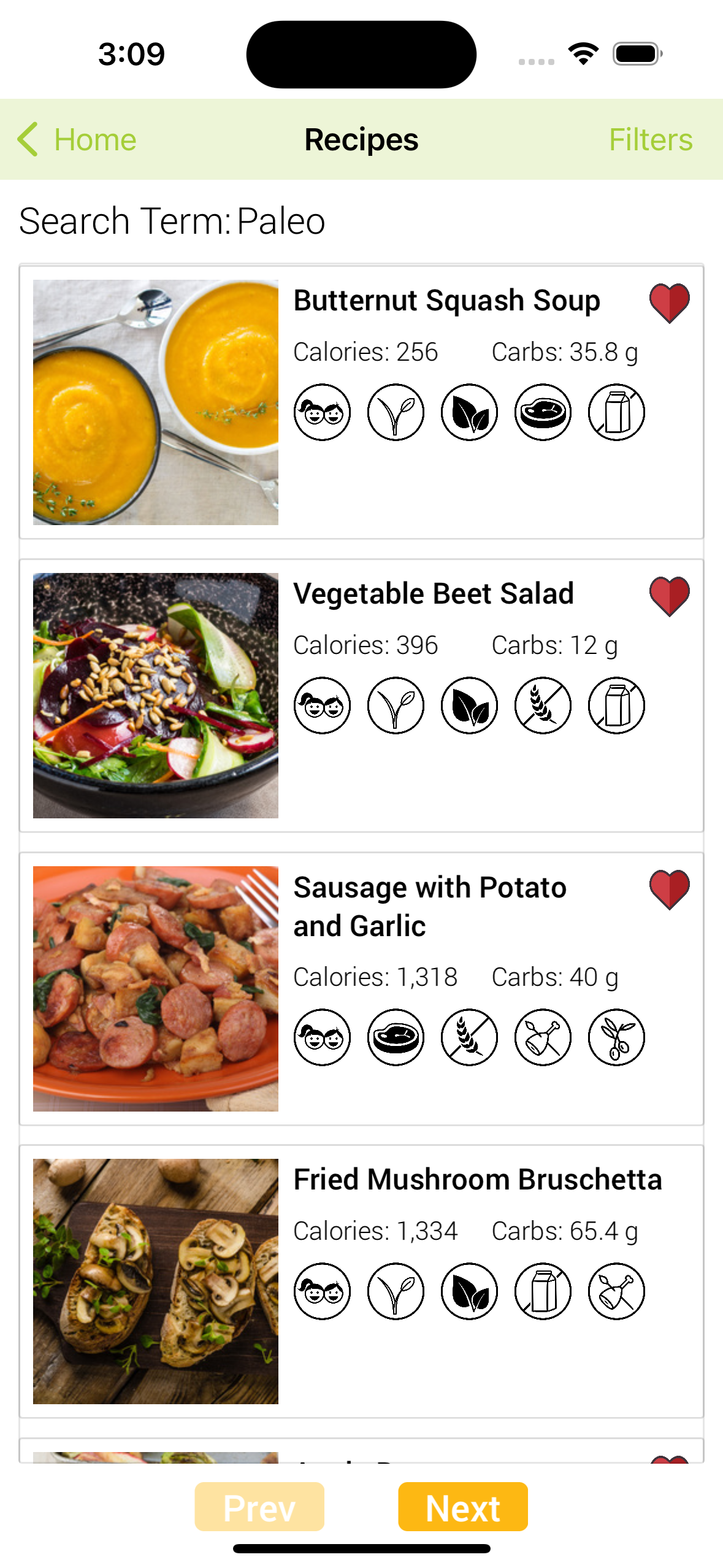This screenshot has height=1568, width=723.
Task: Open the Fried Mushroom Bruschetta recipe
Action: click(x=361, y=1281)
